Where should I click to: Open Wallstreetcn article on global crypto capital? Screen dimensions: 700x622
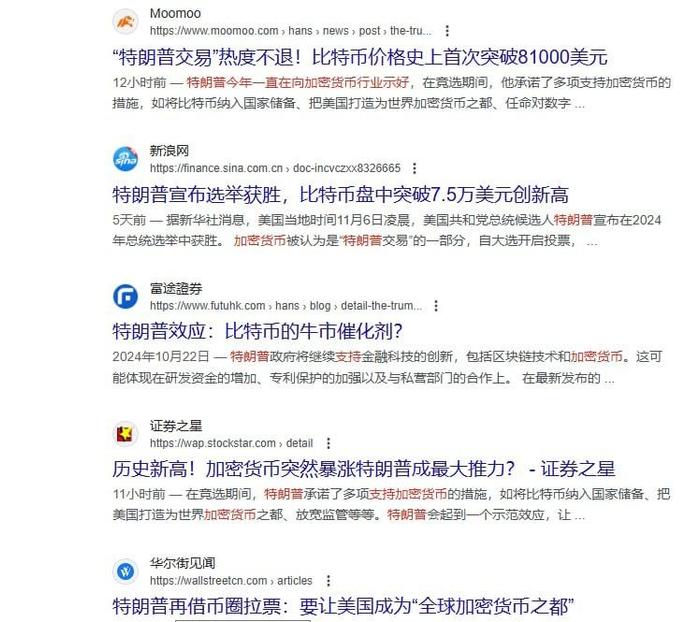pos(343,606)
